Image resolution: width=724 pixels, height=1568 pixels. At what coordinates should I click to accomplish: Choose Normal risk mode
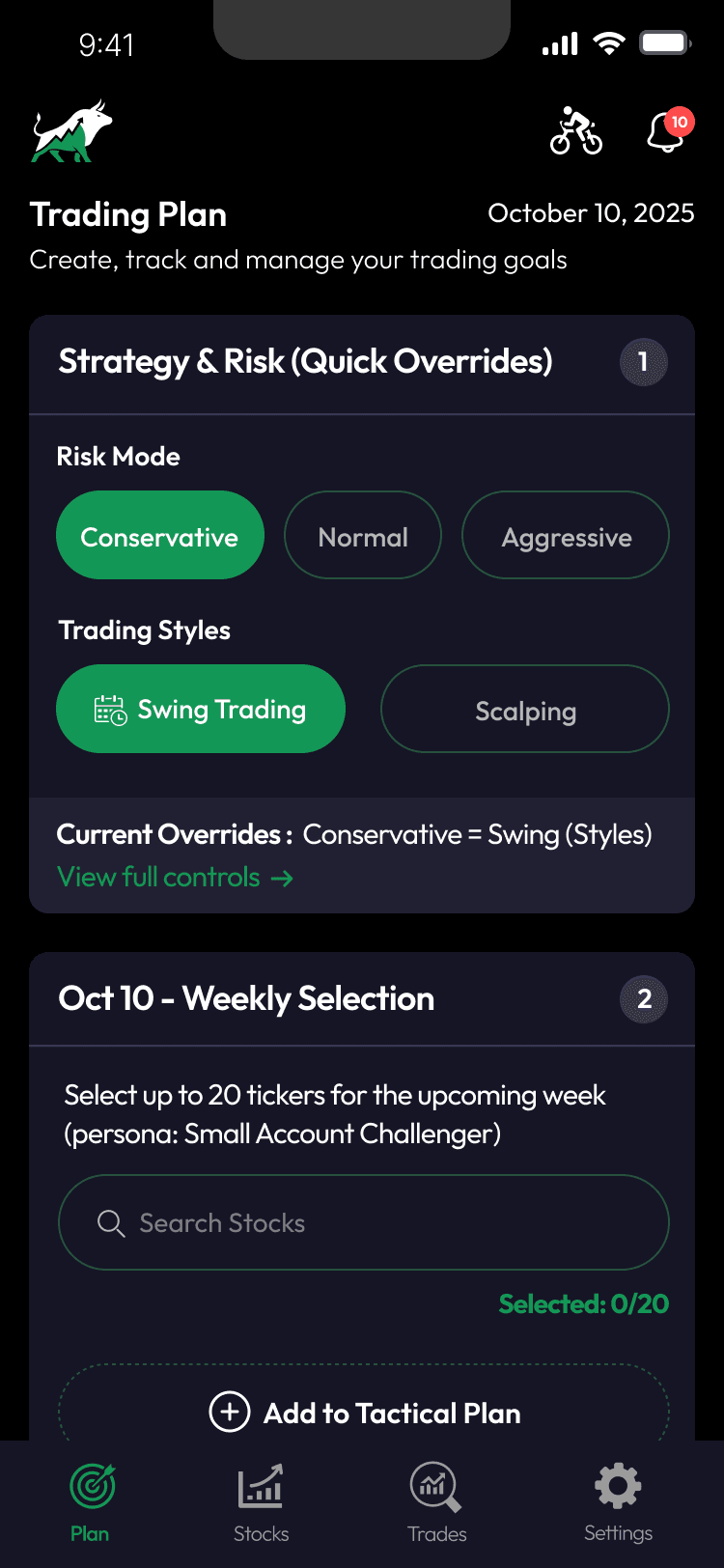[x=363, y=536]
